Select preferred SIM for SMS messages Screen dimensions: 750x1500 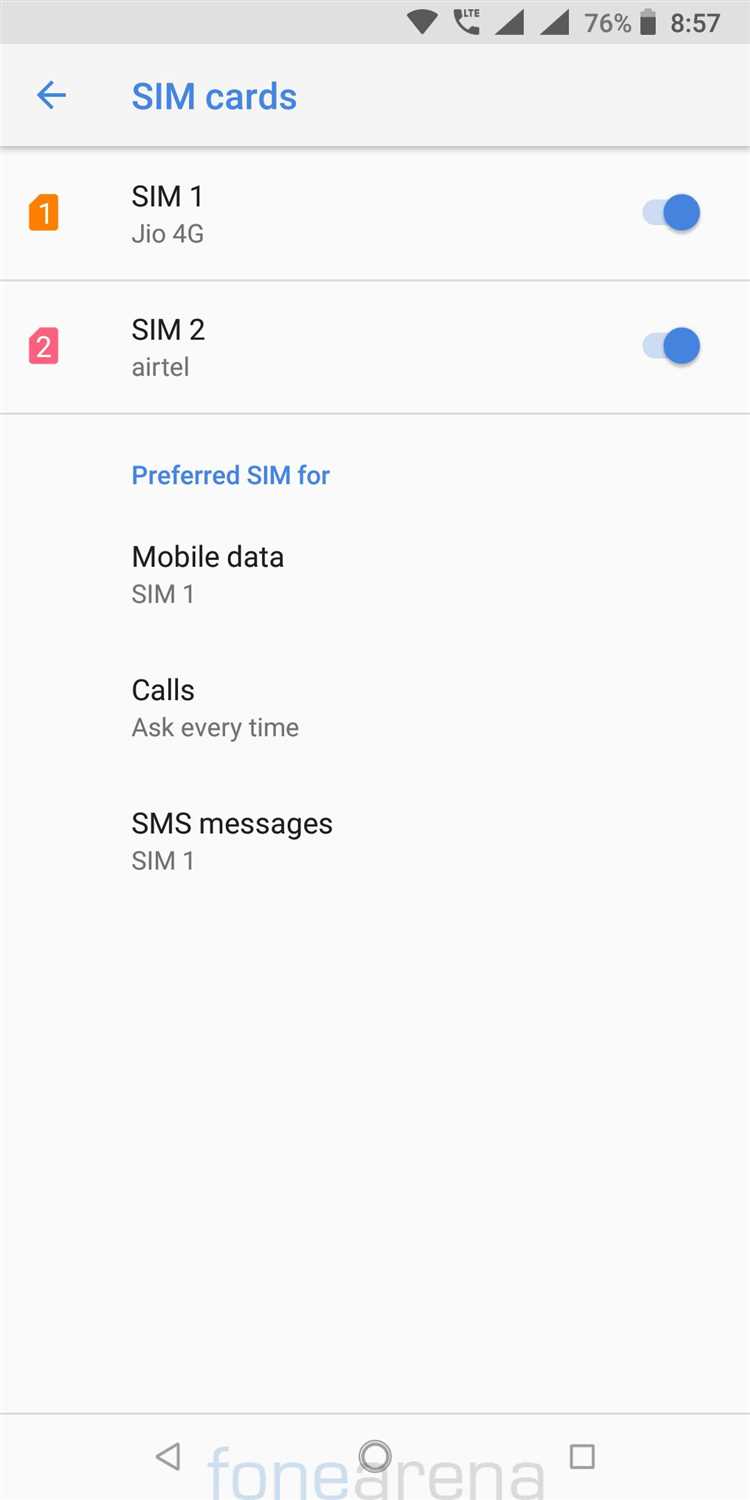click(x=232, y=841)
